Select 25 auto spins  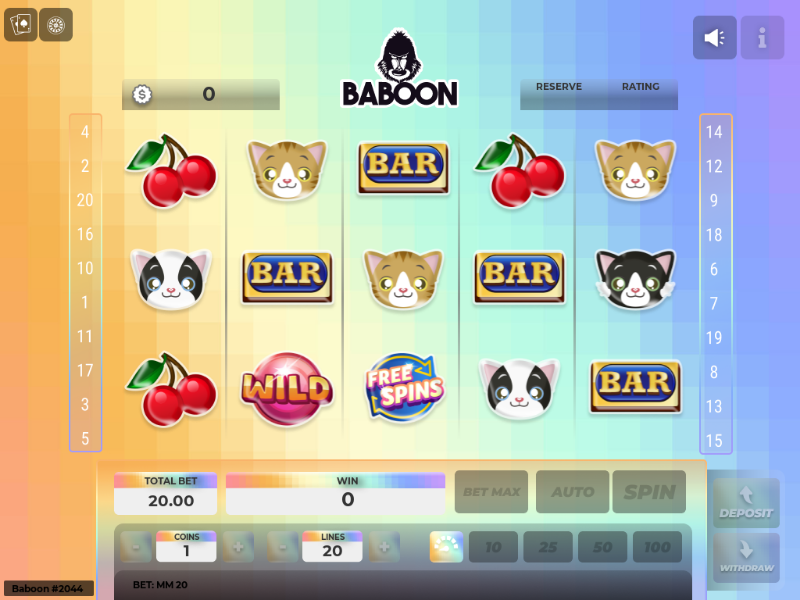tap(547, 547)
